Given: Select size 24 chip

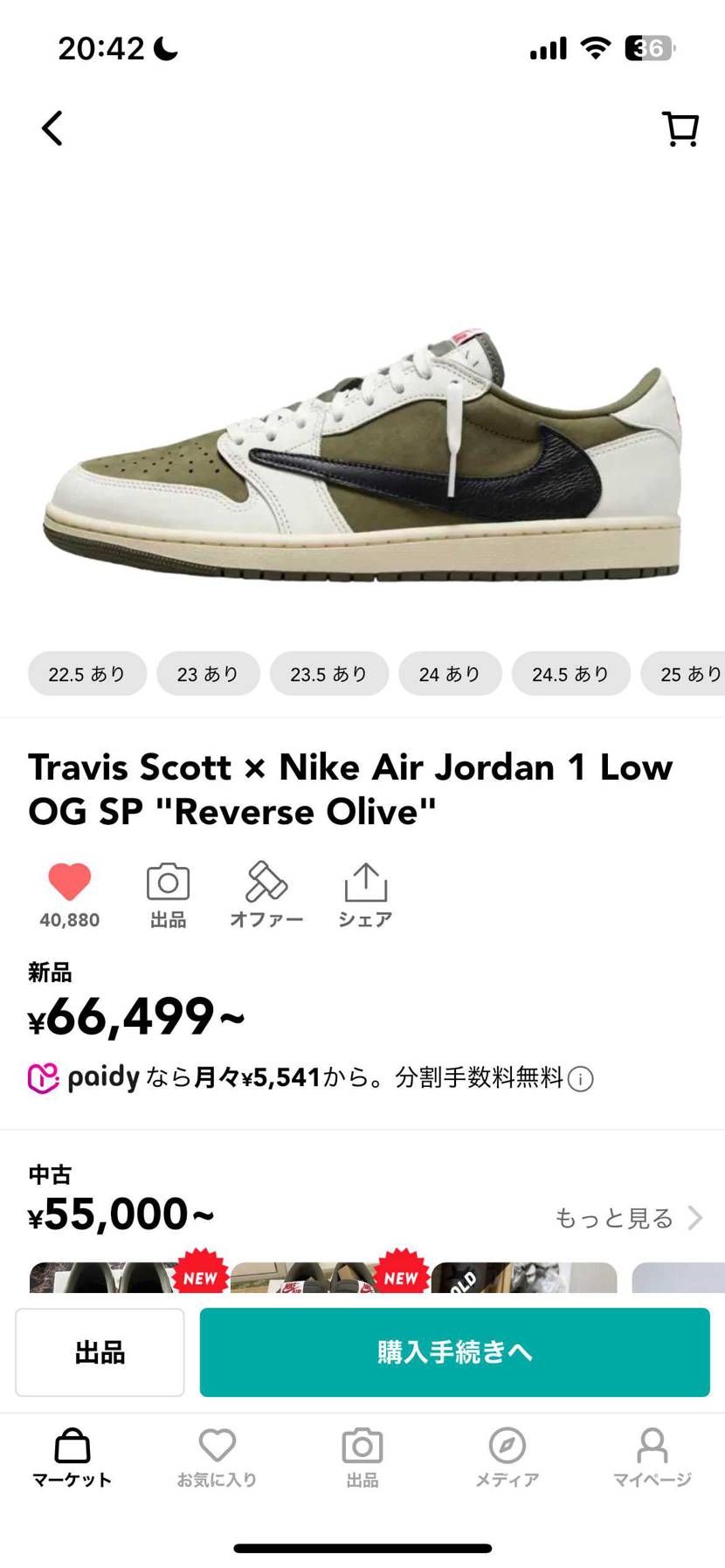Looking at the screenshot, I should point(449,673).
